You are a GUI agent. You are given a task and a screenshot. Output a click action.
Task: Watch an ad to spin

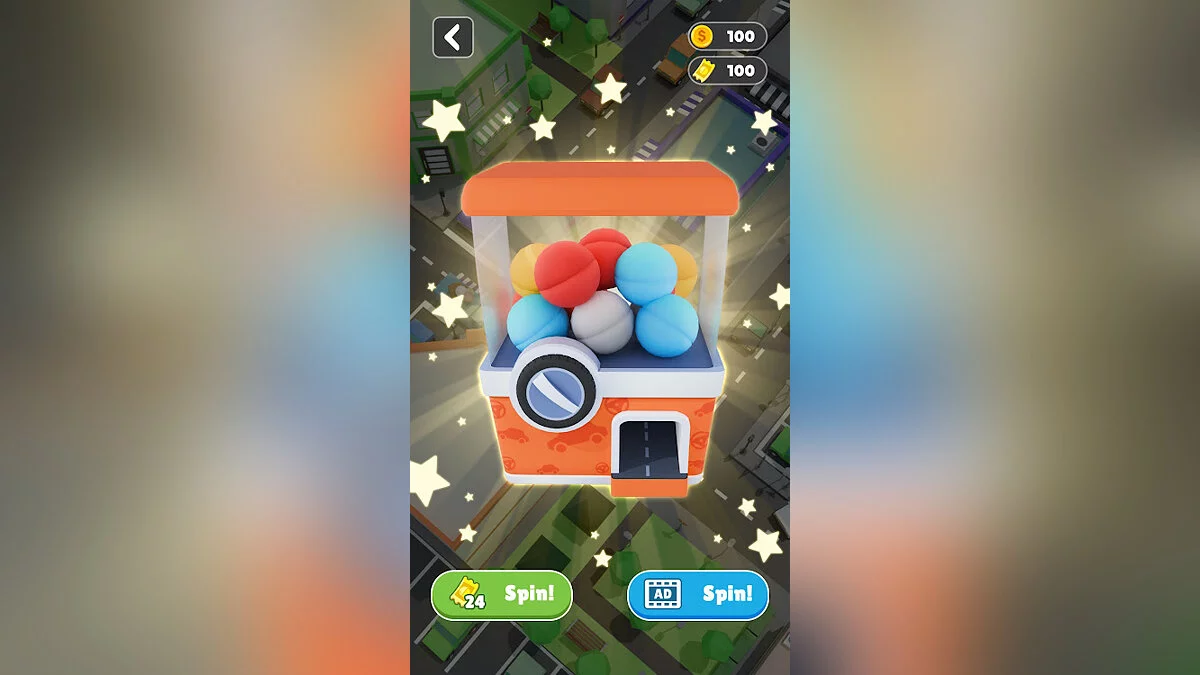tap(698, 595)
